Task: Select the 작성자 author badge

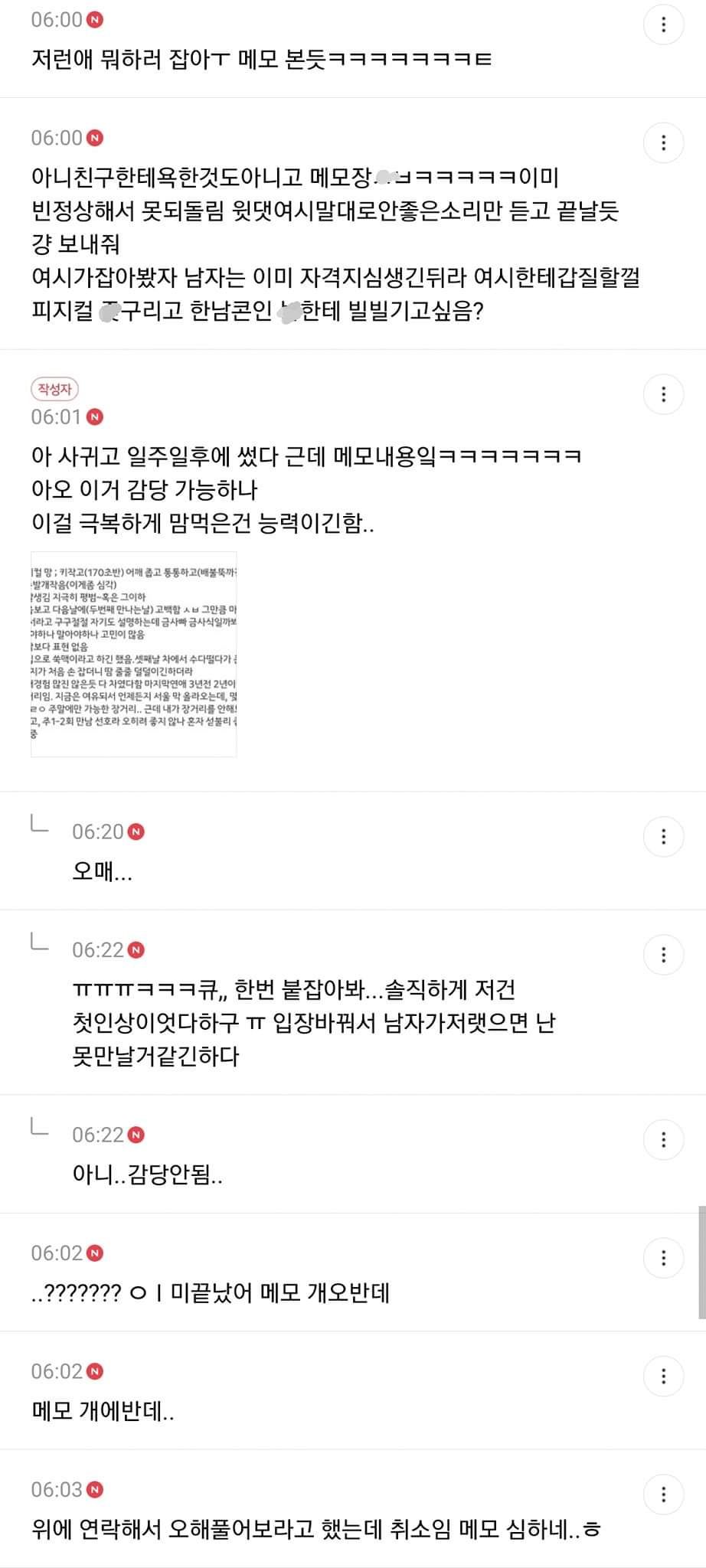Action: click(56, 388)
